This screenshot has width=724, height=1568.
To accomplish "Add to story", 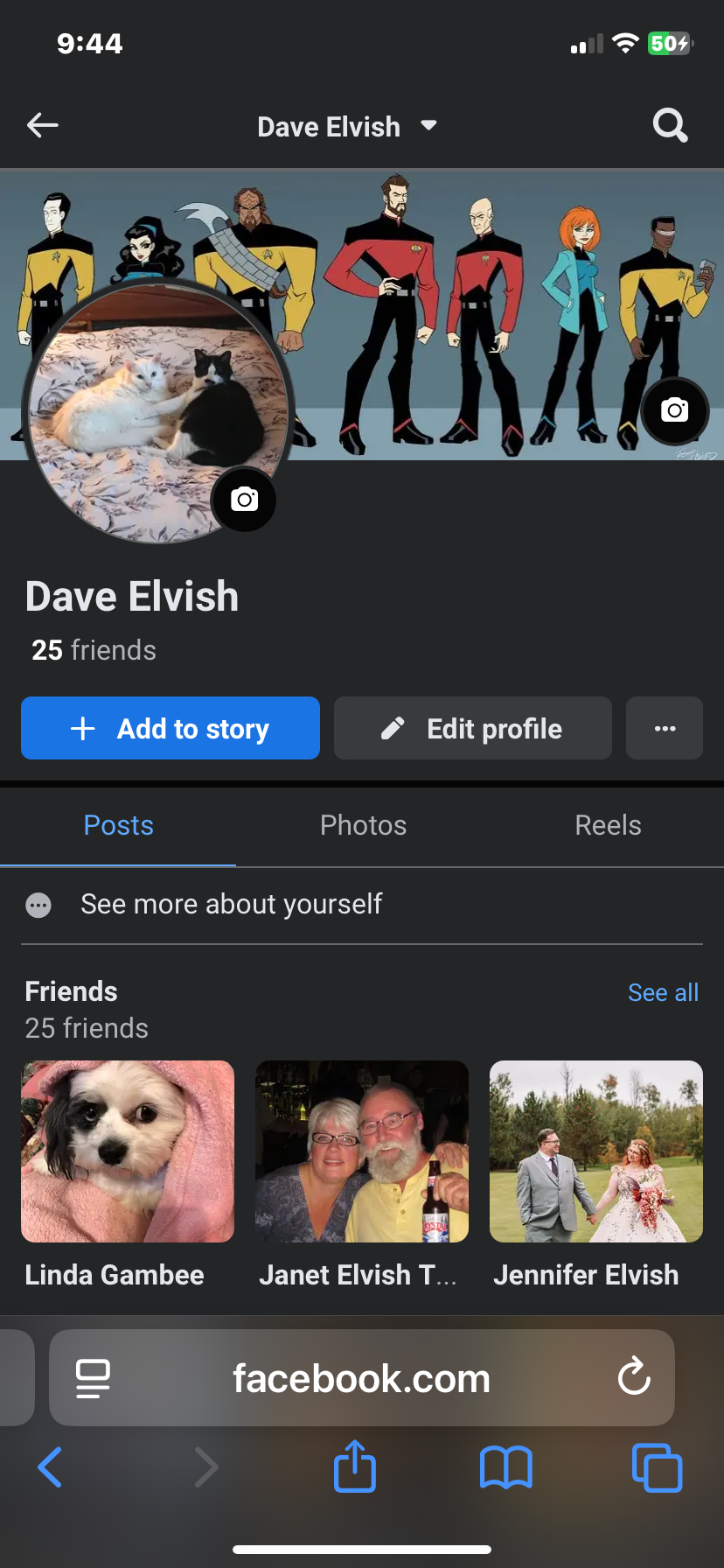I will [171, 728].
